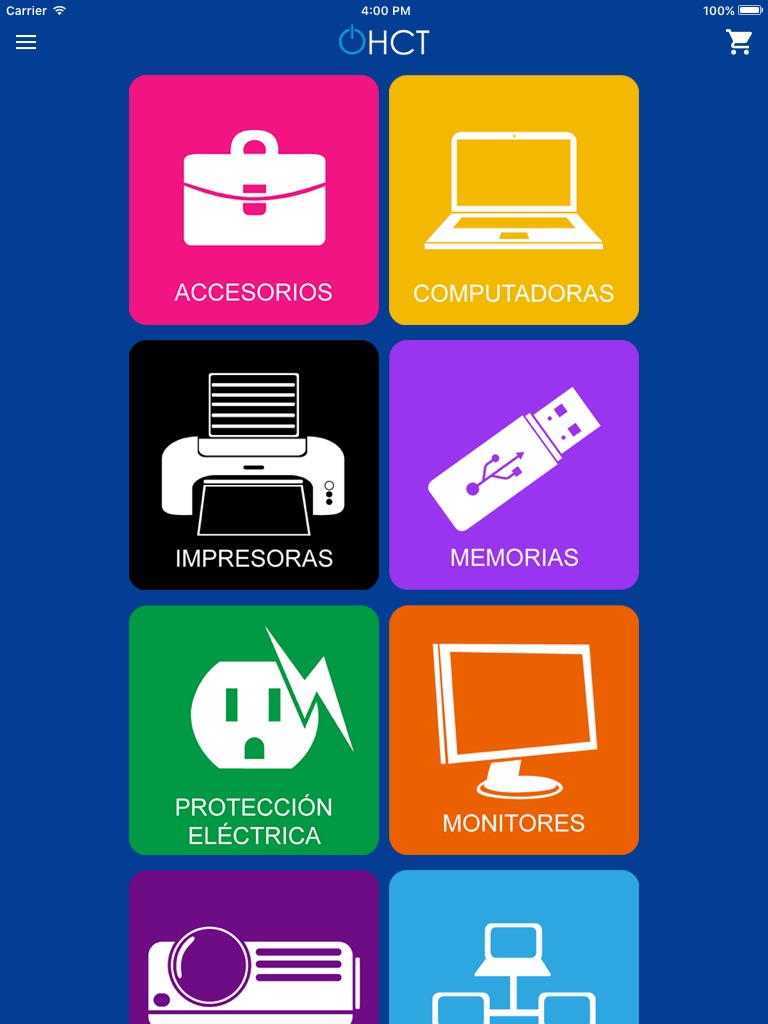View the Memorias category
The image size is (768, 1024).
pyautogui.click(x=514, y=465)
